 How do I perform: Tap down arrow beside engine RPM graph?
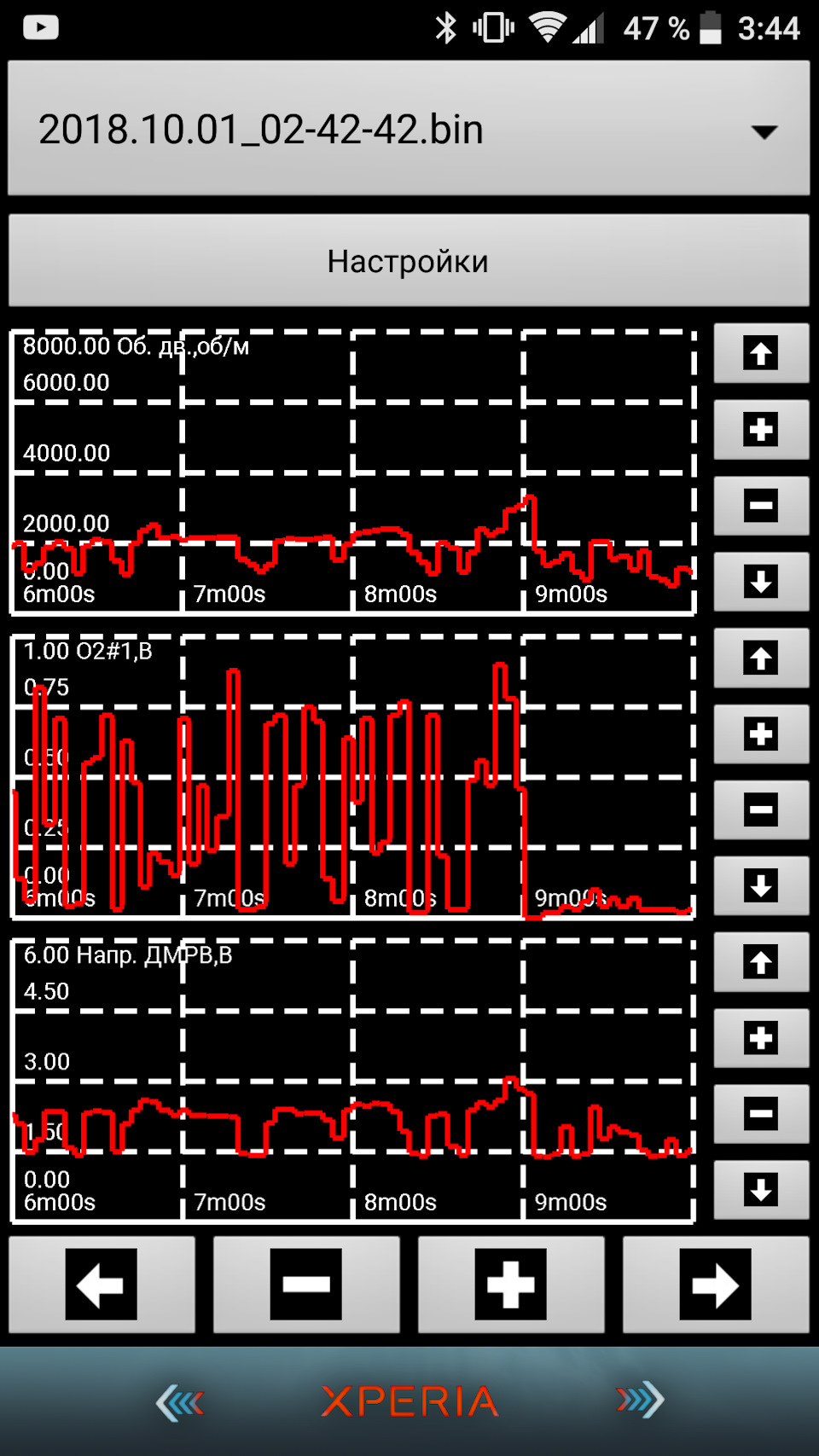[x=760, y=581]
